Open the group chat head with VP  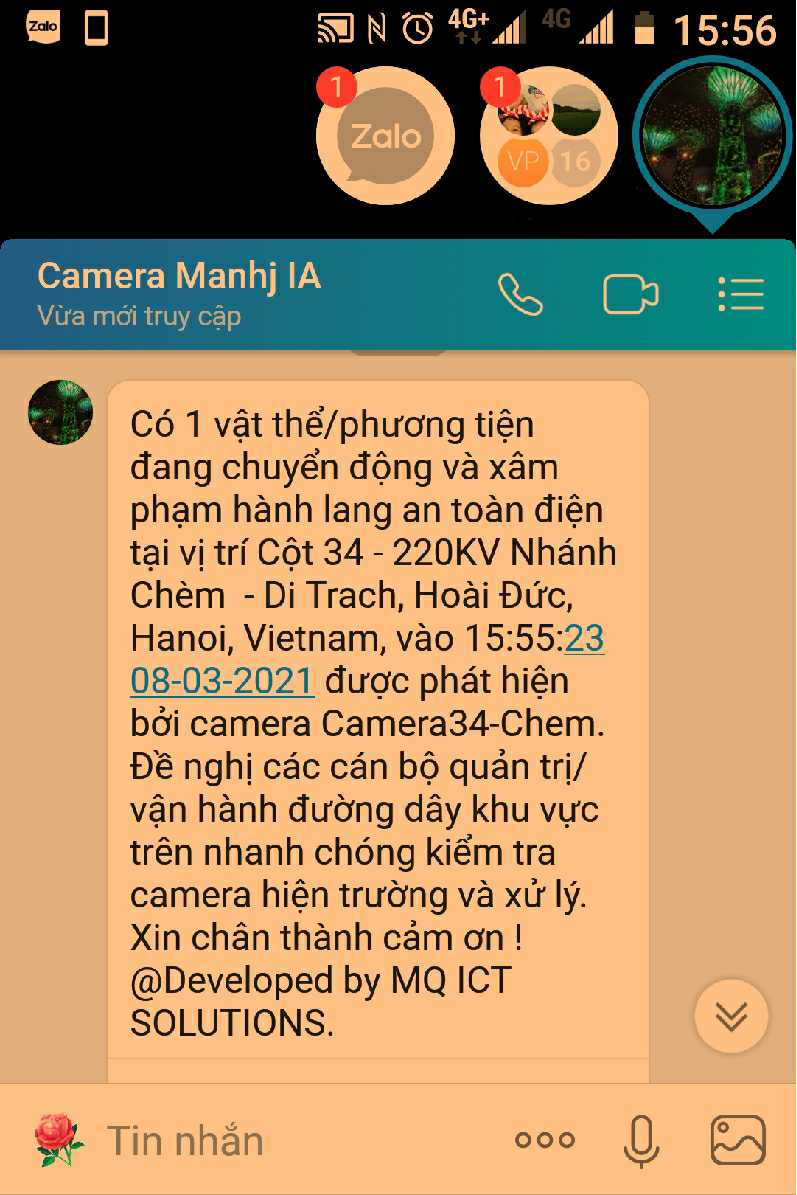(x=549, y=137)
